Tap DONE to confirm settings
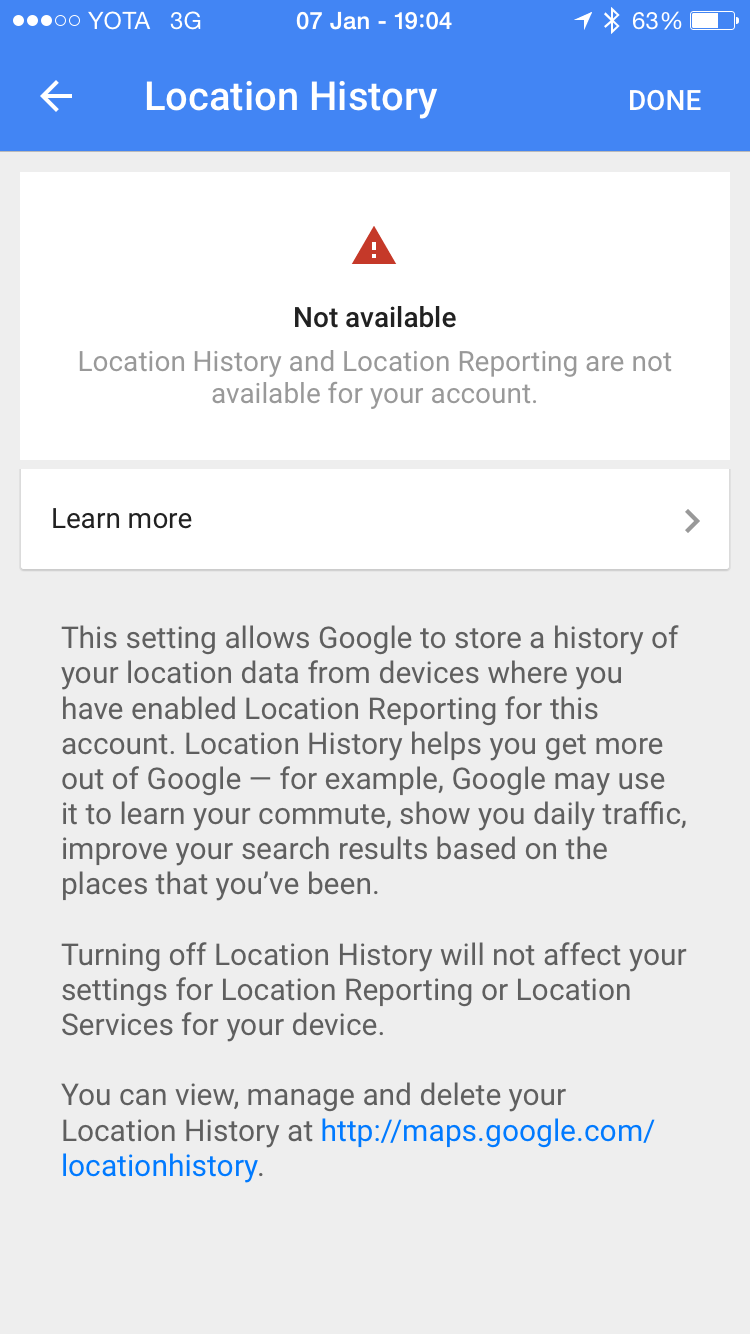The width and height of the screenshot is (750, 1334). 664,99
